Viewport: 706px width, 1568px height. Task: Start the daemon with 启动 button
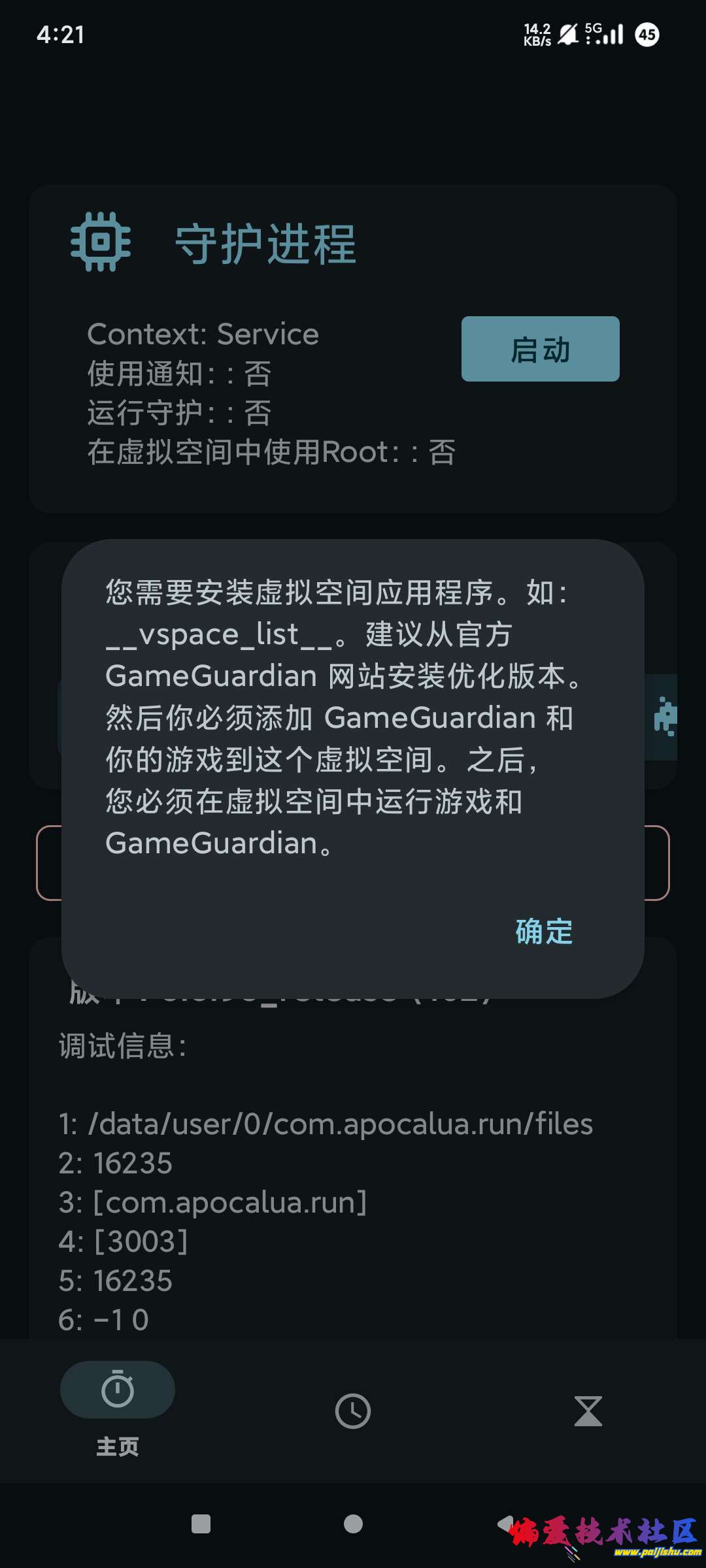click(540, 349)
